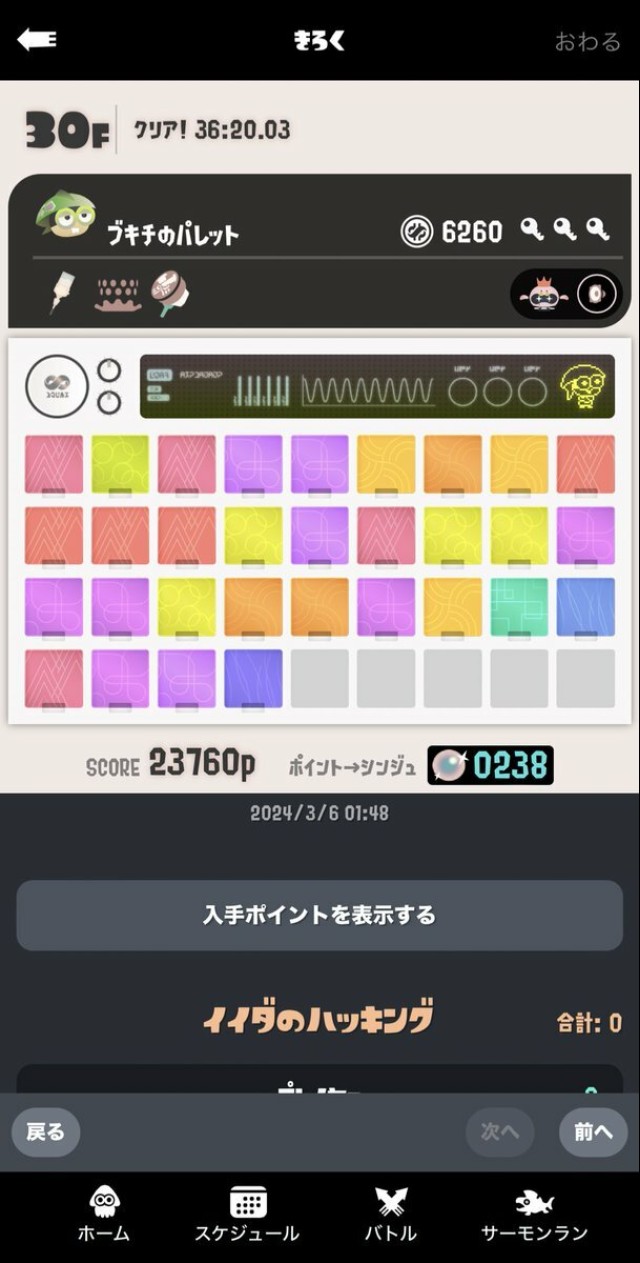Switch to the スケジュール tab
Screen dimensions: 640x1263
pos(247,1214)
